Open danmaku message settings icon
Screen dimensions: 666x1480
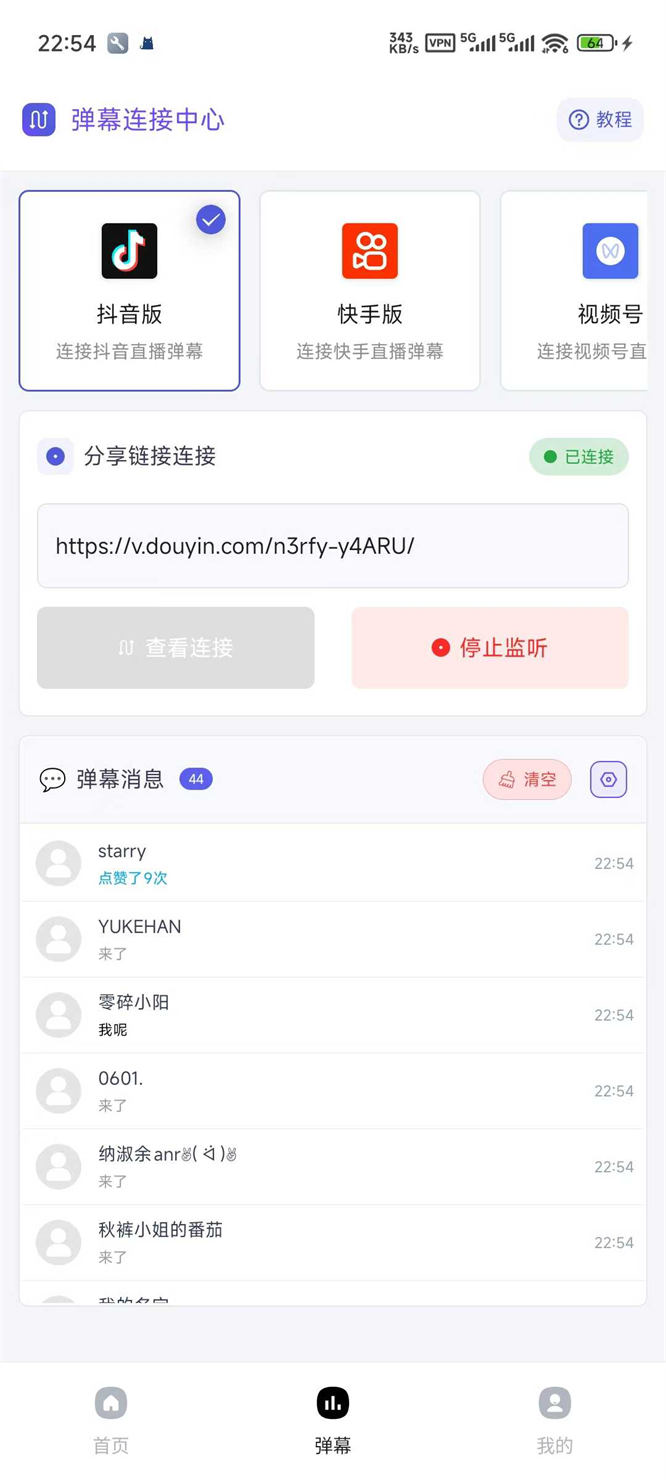(x=608, y=780)
